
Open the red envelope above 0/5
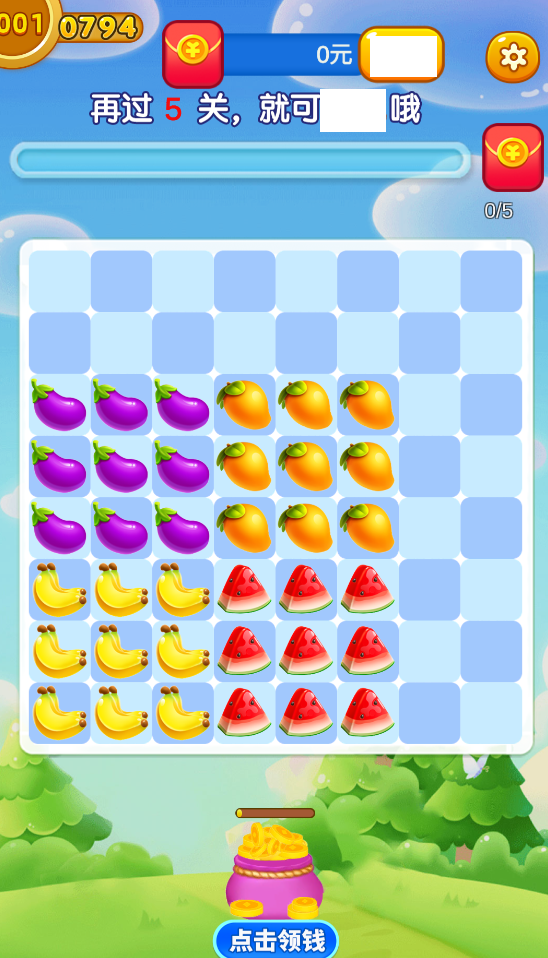pos(513,158)
